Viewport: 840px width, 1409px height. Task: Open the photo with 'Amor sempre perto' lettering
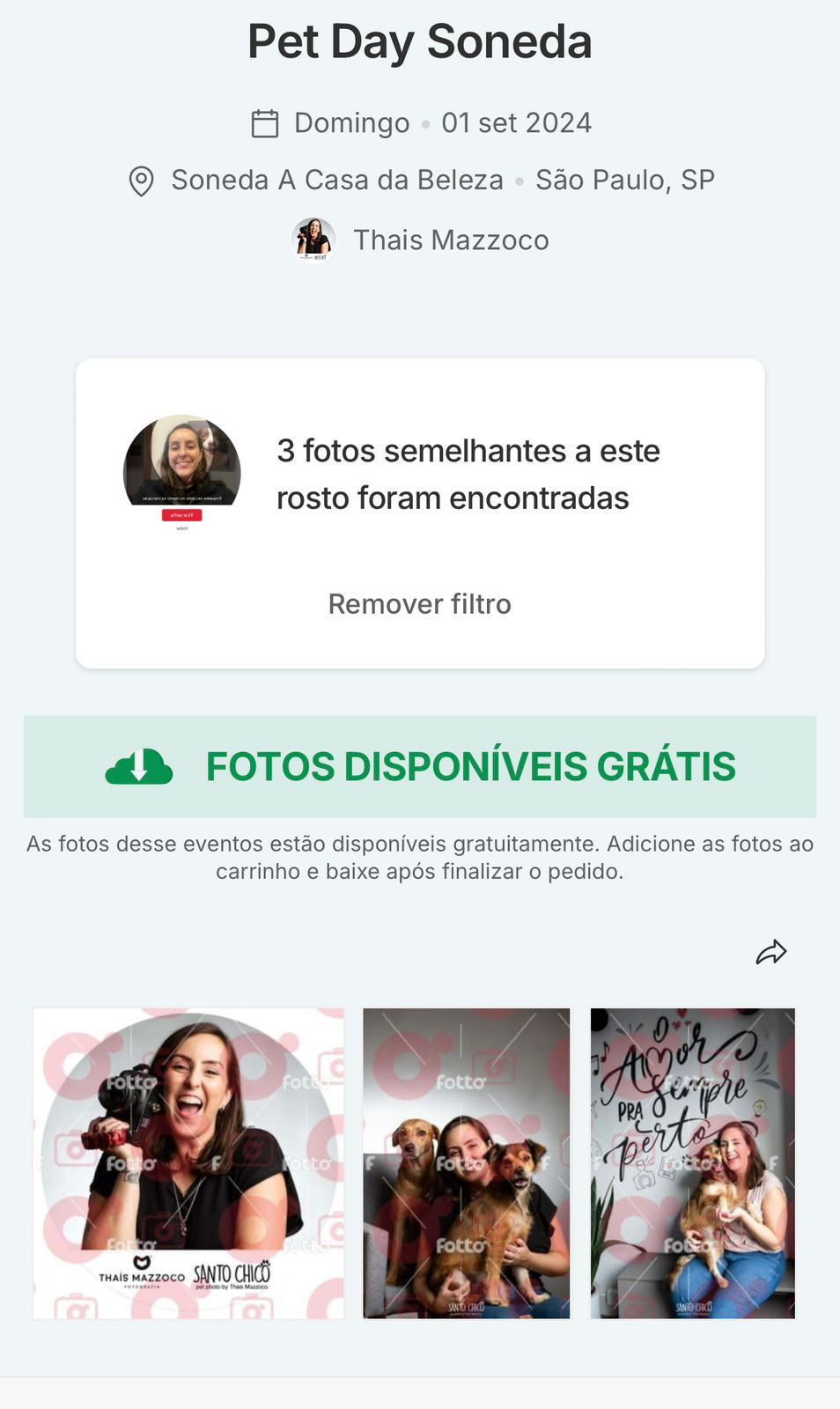[692, 1163]
